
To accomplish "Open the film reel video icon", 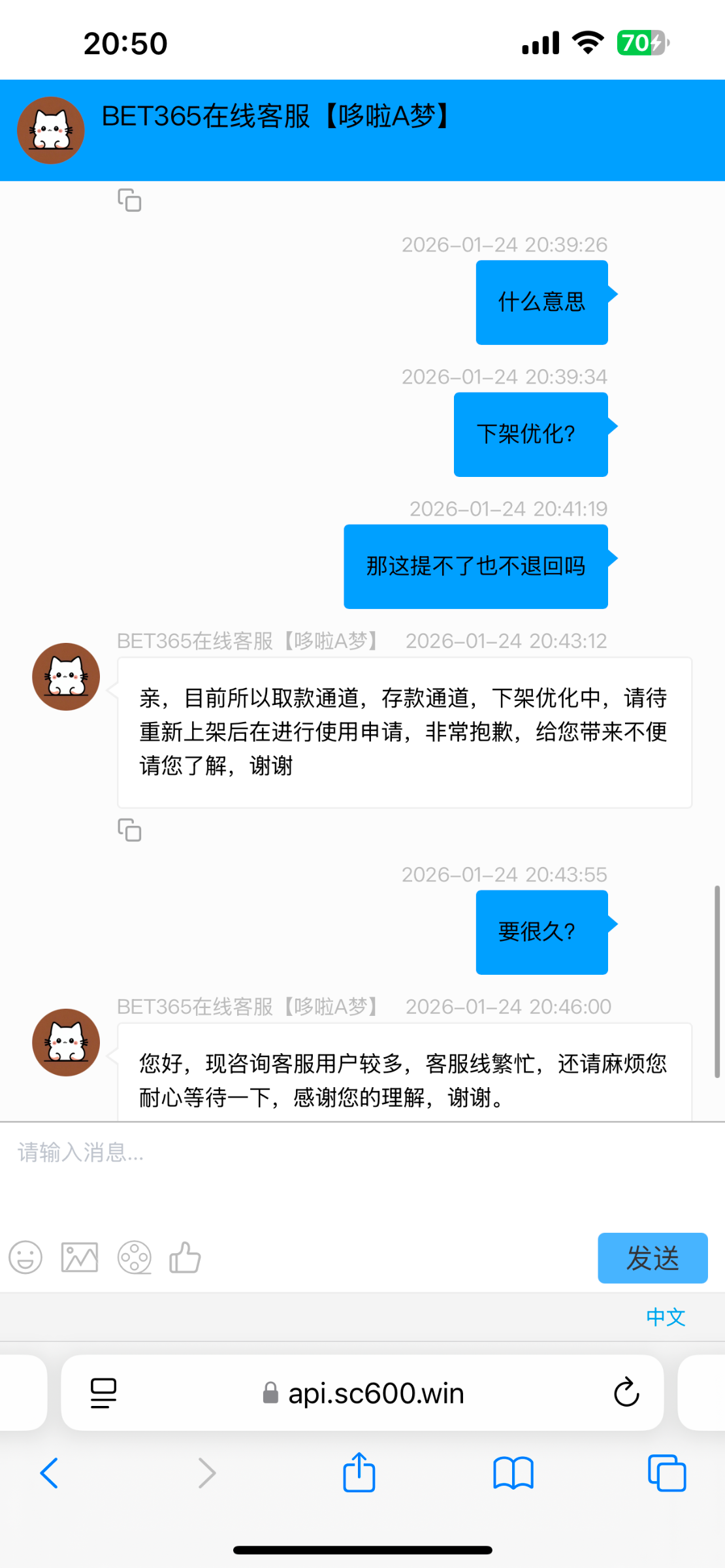I will 135,1257.
